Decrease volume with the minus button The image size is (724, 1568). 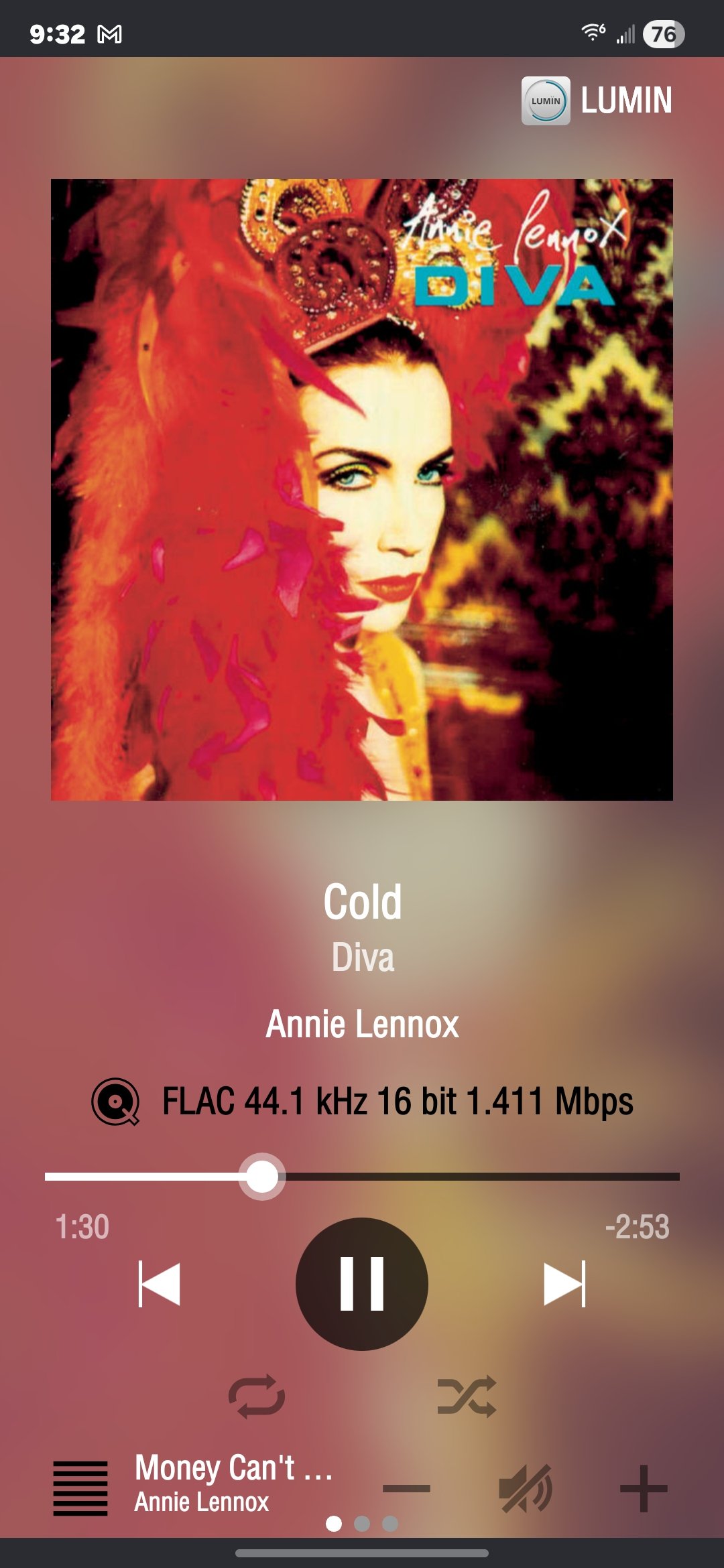coord(406,1488)
